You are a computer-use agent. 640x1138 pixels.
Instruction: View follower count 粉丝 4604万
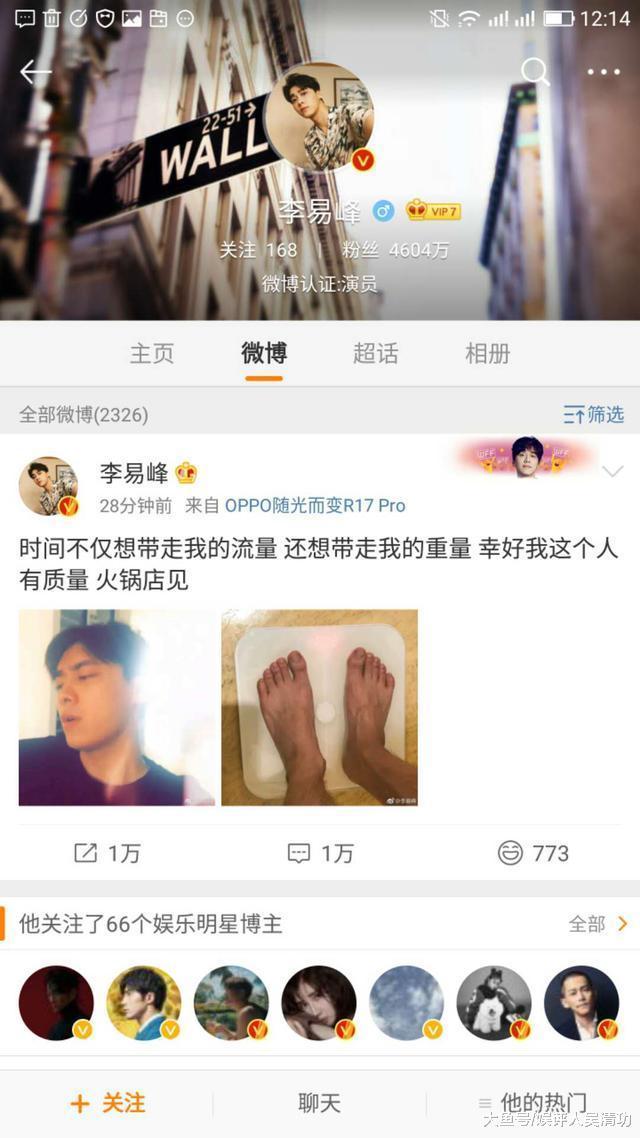click(x=395, y=250)
